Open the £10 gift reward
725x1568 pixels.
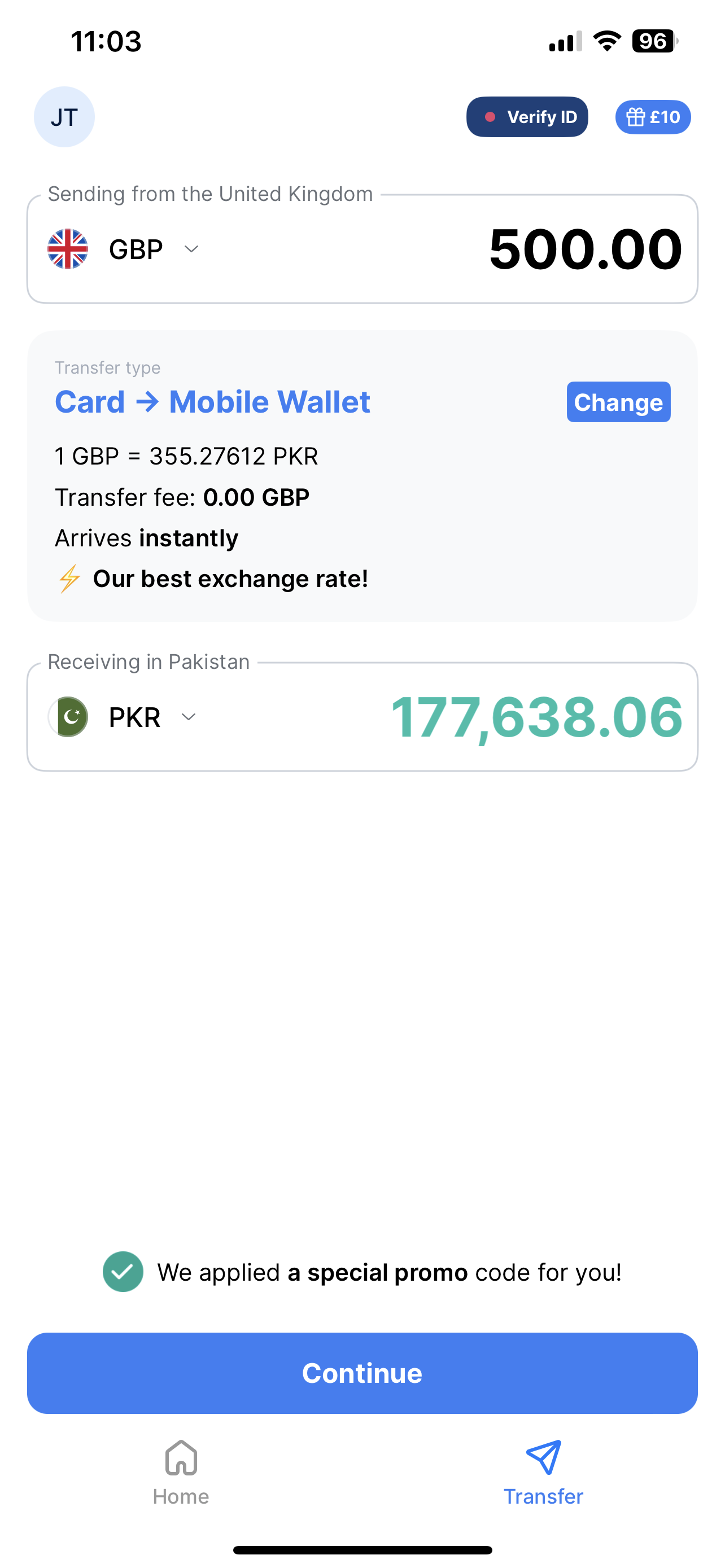click(653, 117)
